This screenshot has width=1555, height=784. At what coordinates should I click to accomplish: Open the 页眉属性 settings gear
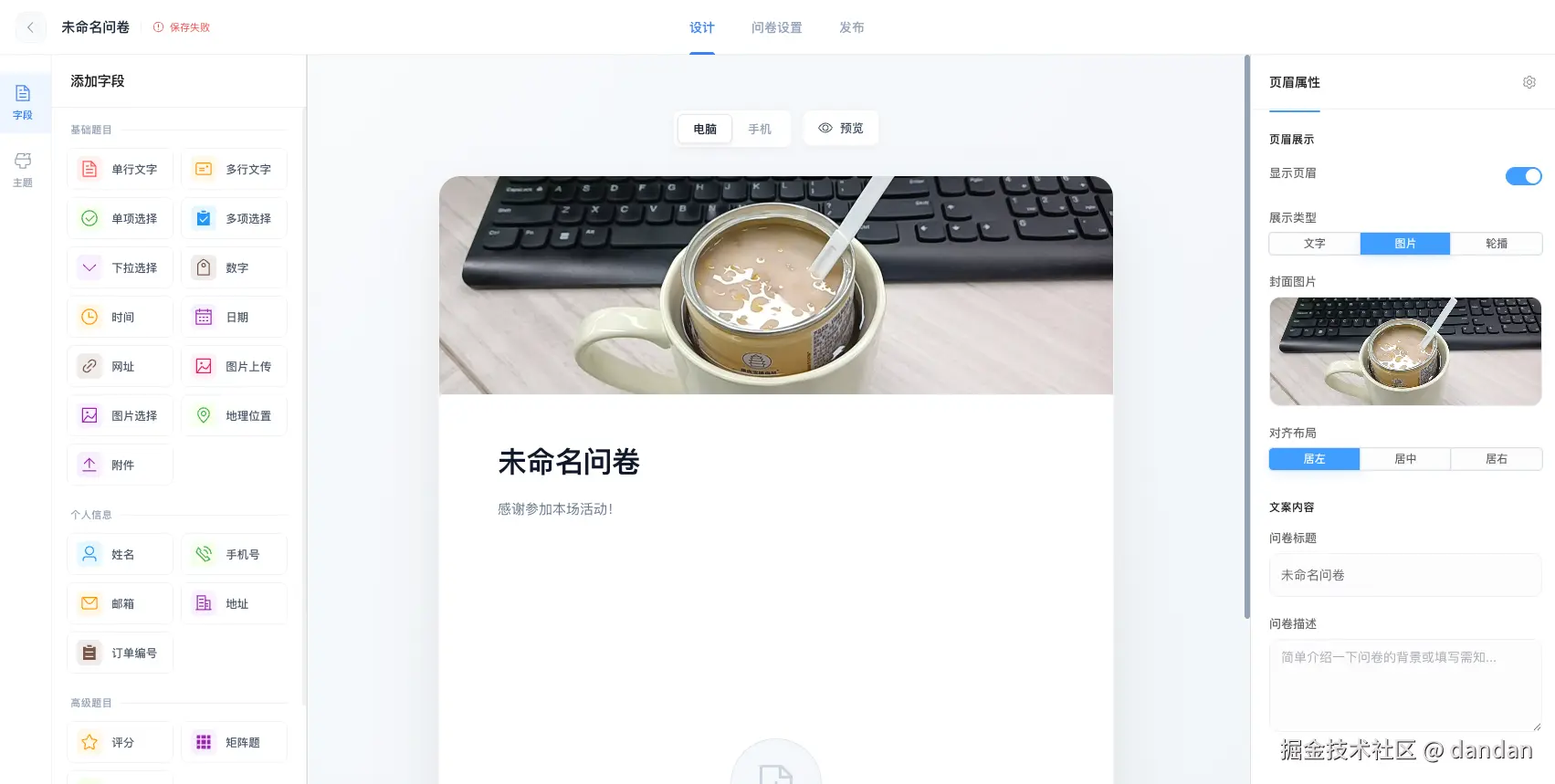(1529, 82)
